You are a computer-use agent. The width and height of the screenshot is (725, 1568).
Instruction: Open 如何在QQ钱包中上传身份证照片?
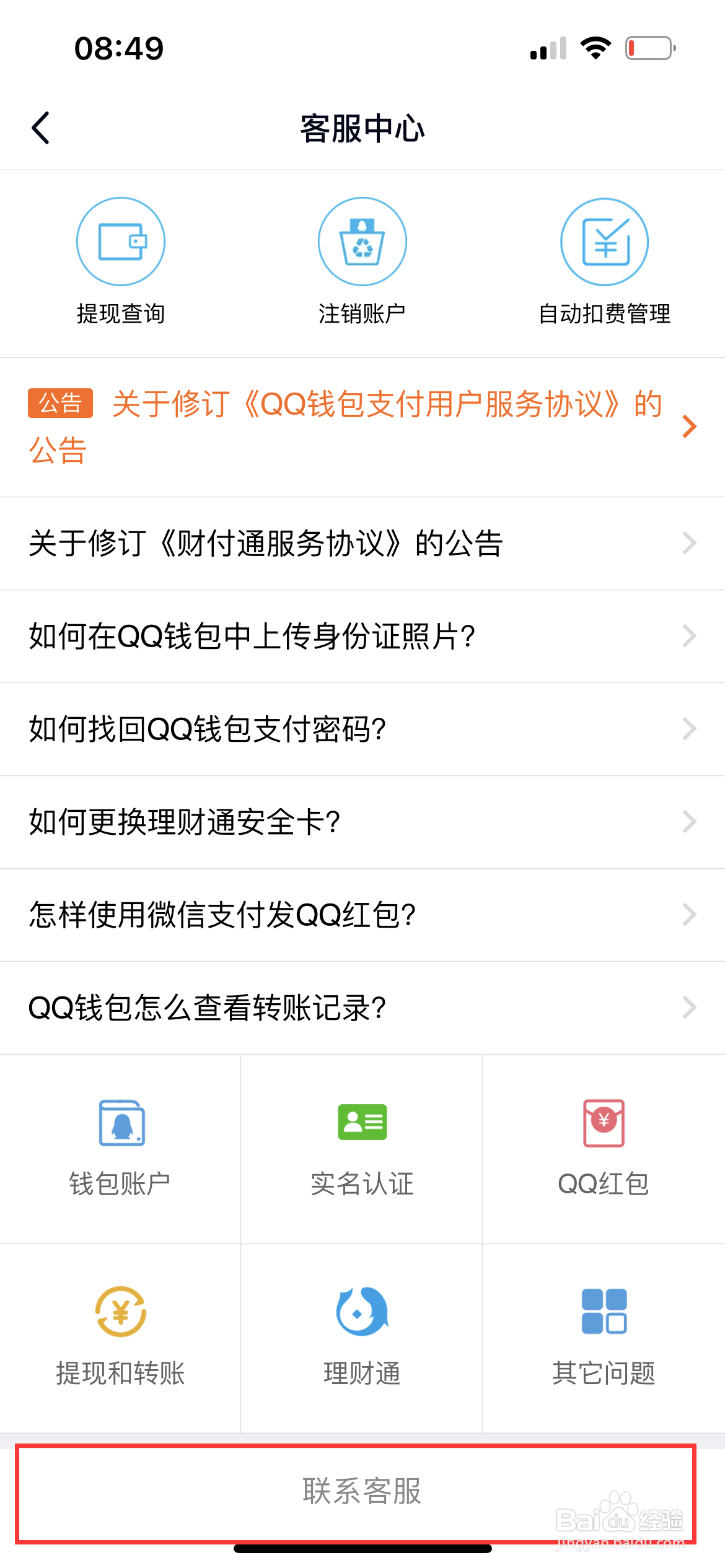point(362,637)
